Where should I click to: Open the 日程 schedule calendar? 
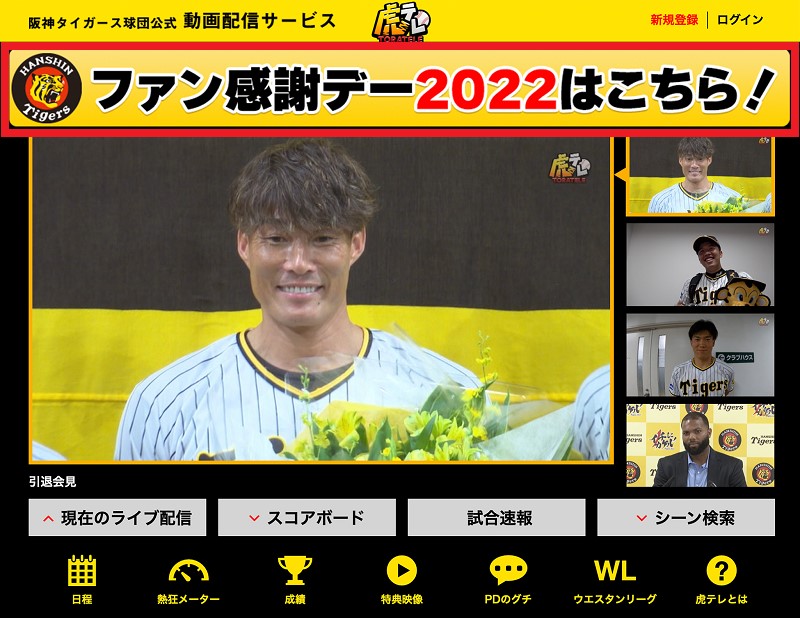(82, 579)
